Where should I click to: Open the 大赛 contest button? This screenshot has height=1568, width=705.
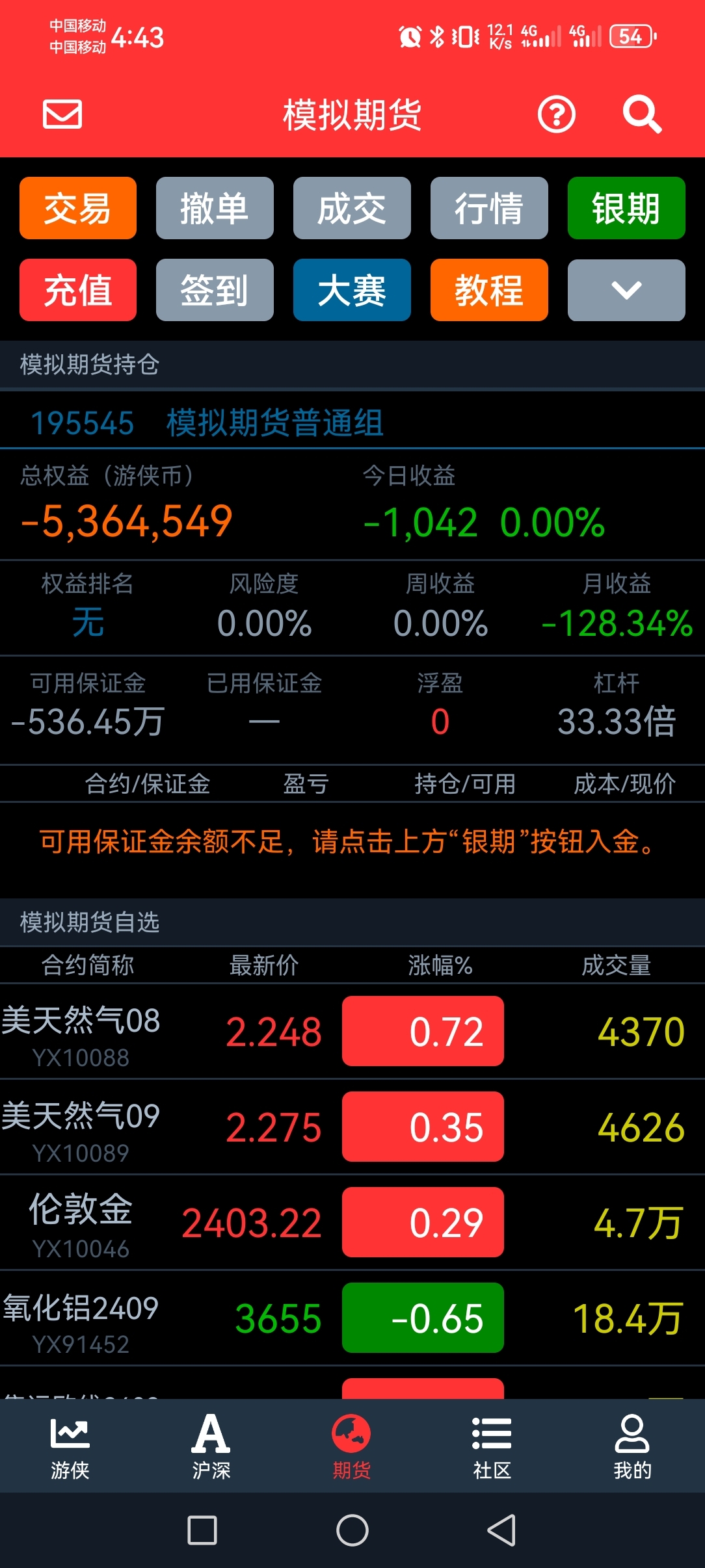coord(352,290)
